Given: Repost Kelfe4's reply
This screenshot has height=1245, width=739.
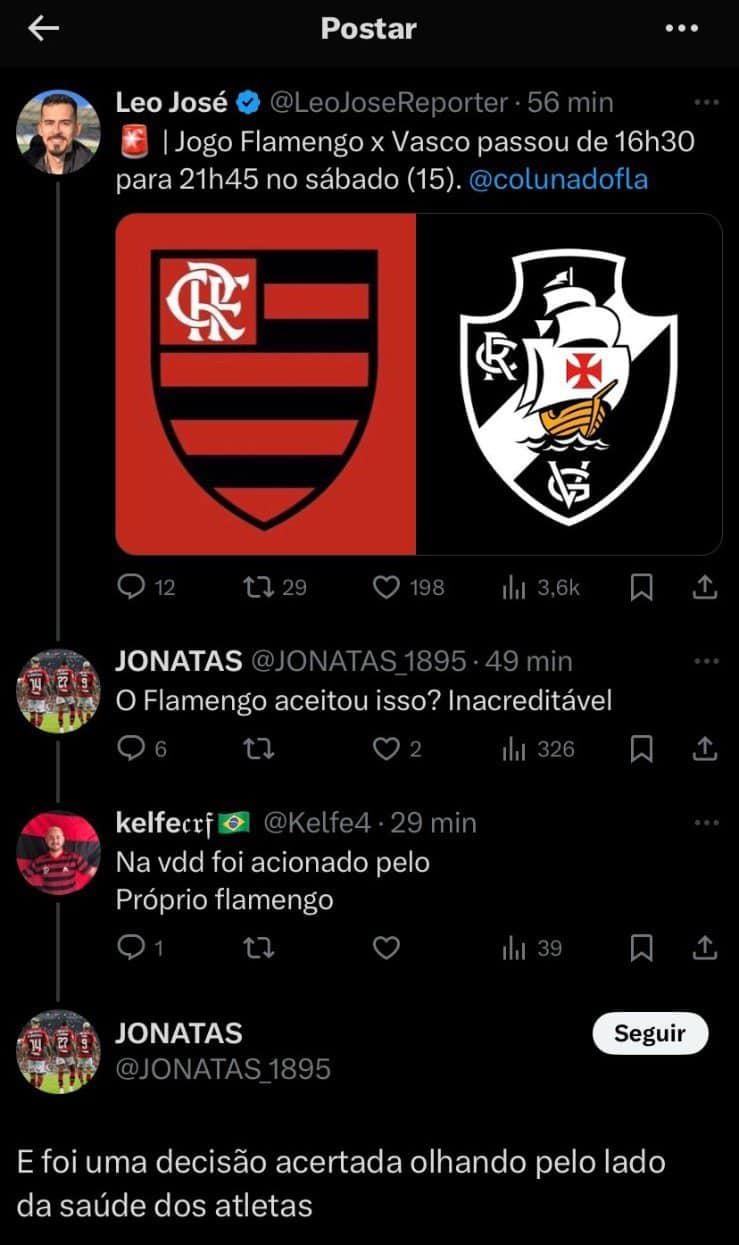Looking at the screenshot, I should pos(259,947).
